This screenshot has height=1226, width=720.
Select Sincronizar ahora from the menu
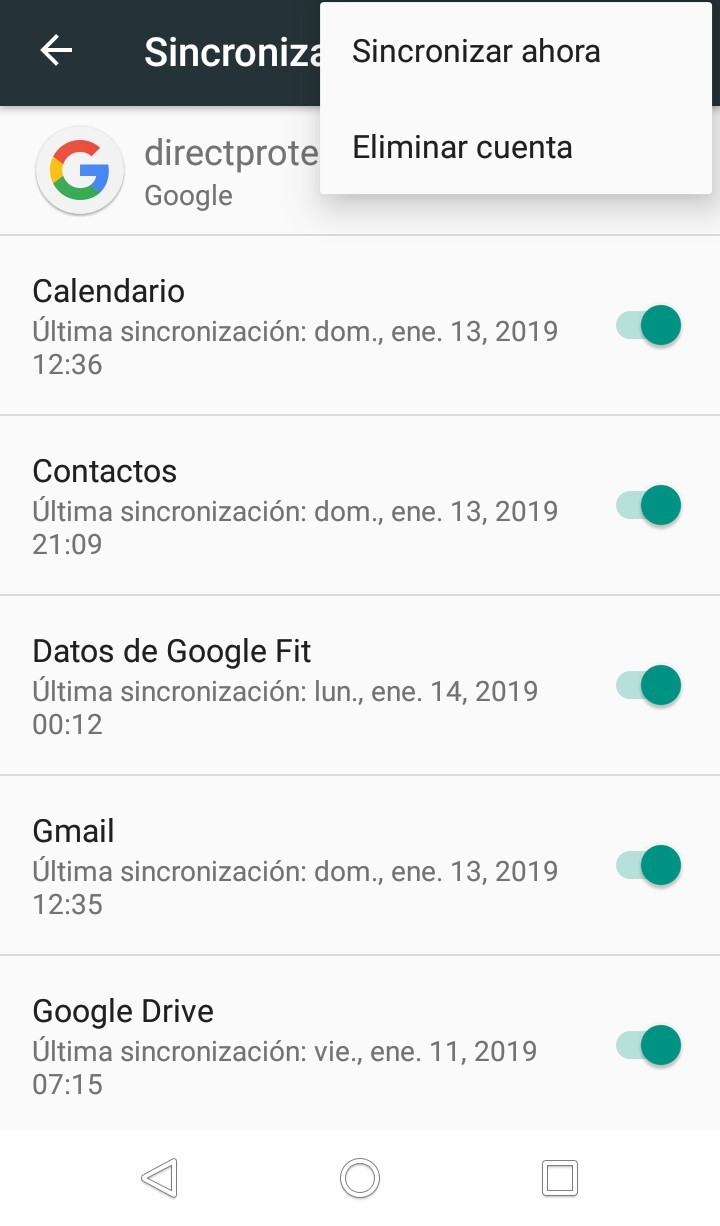476,51
